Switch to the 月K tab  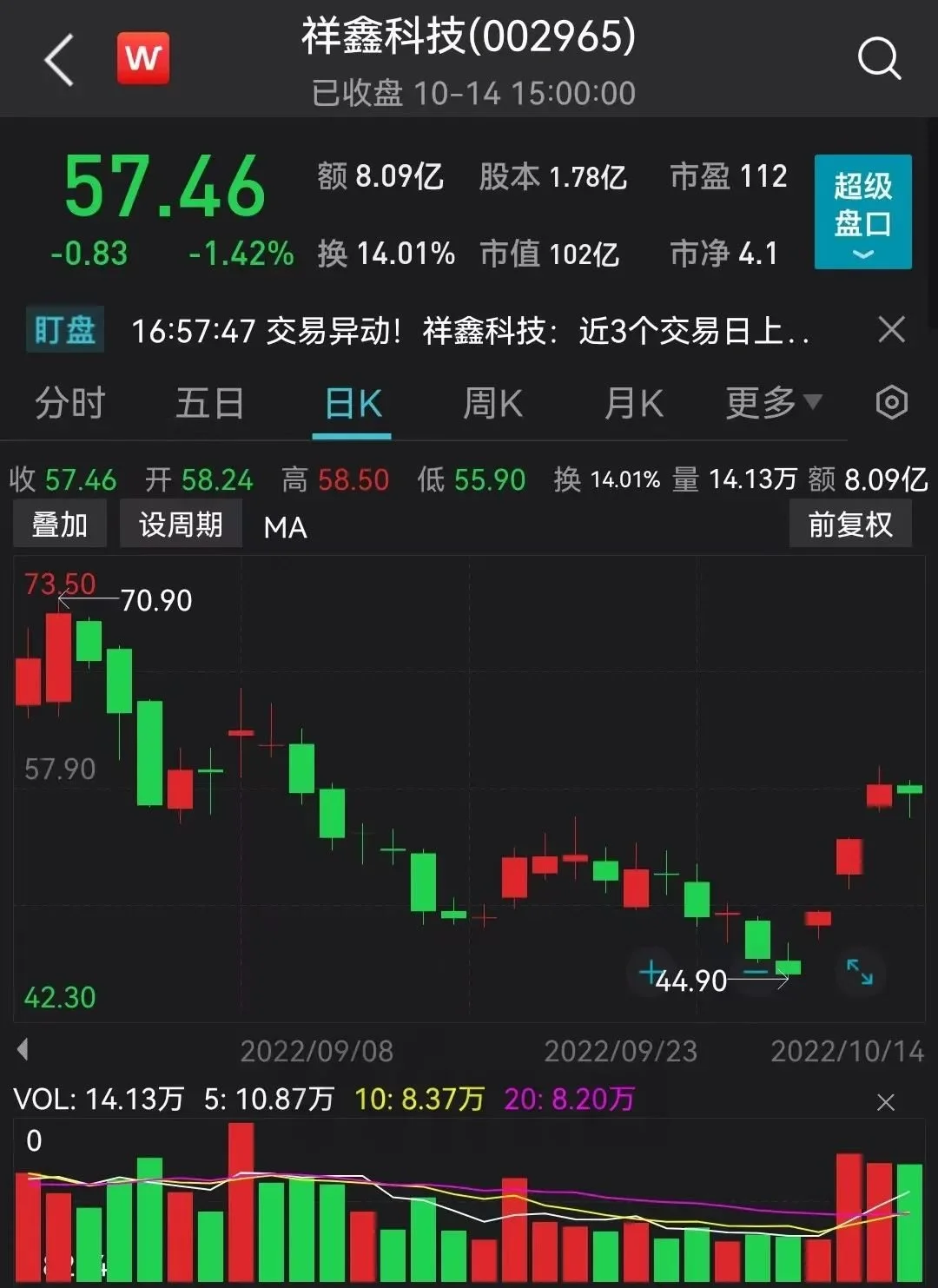pyautogui.click(x=633, y=404)
